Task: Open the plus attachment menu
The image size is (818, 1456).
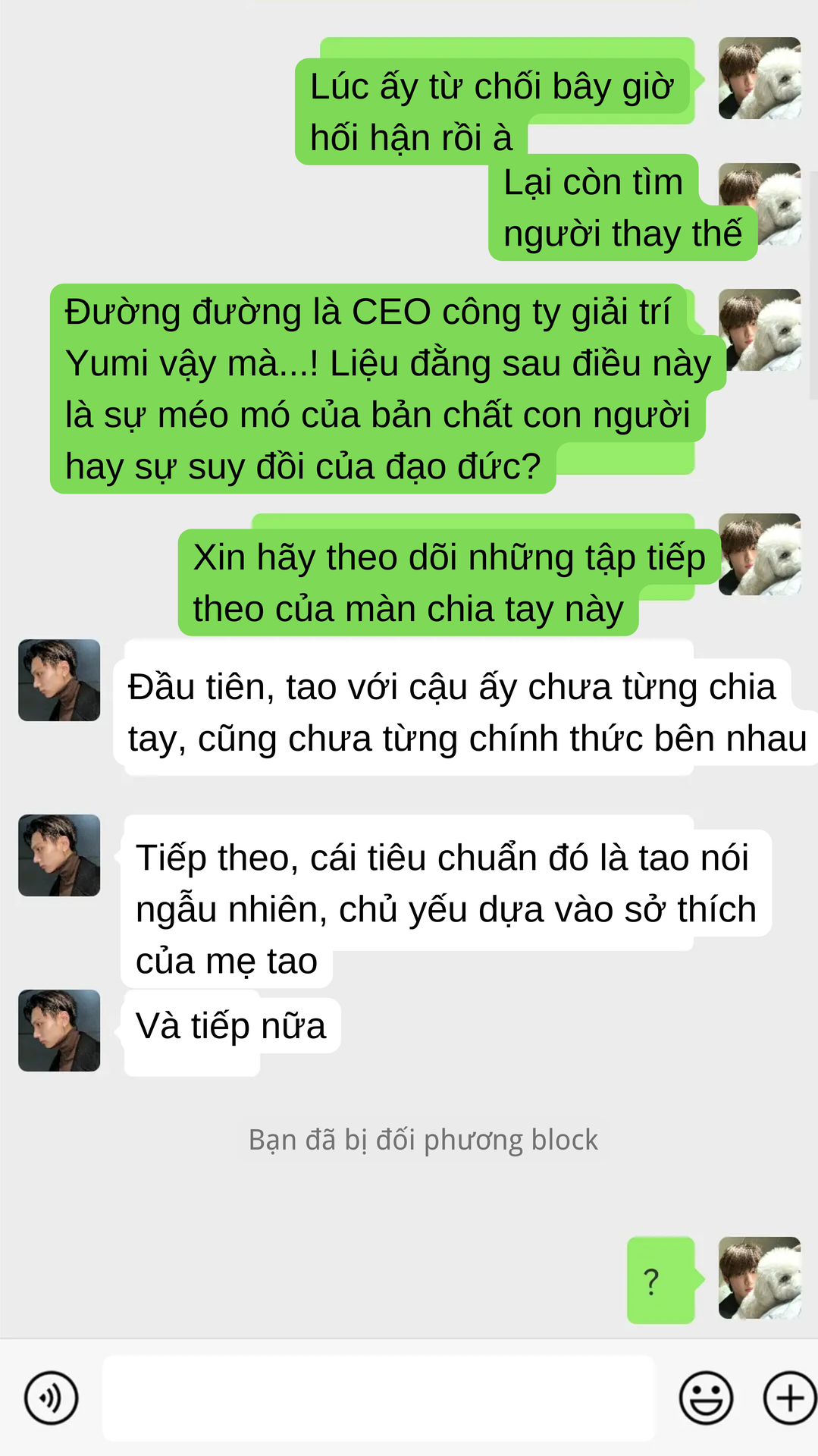Action: click(x=789, y=1397)
